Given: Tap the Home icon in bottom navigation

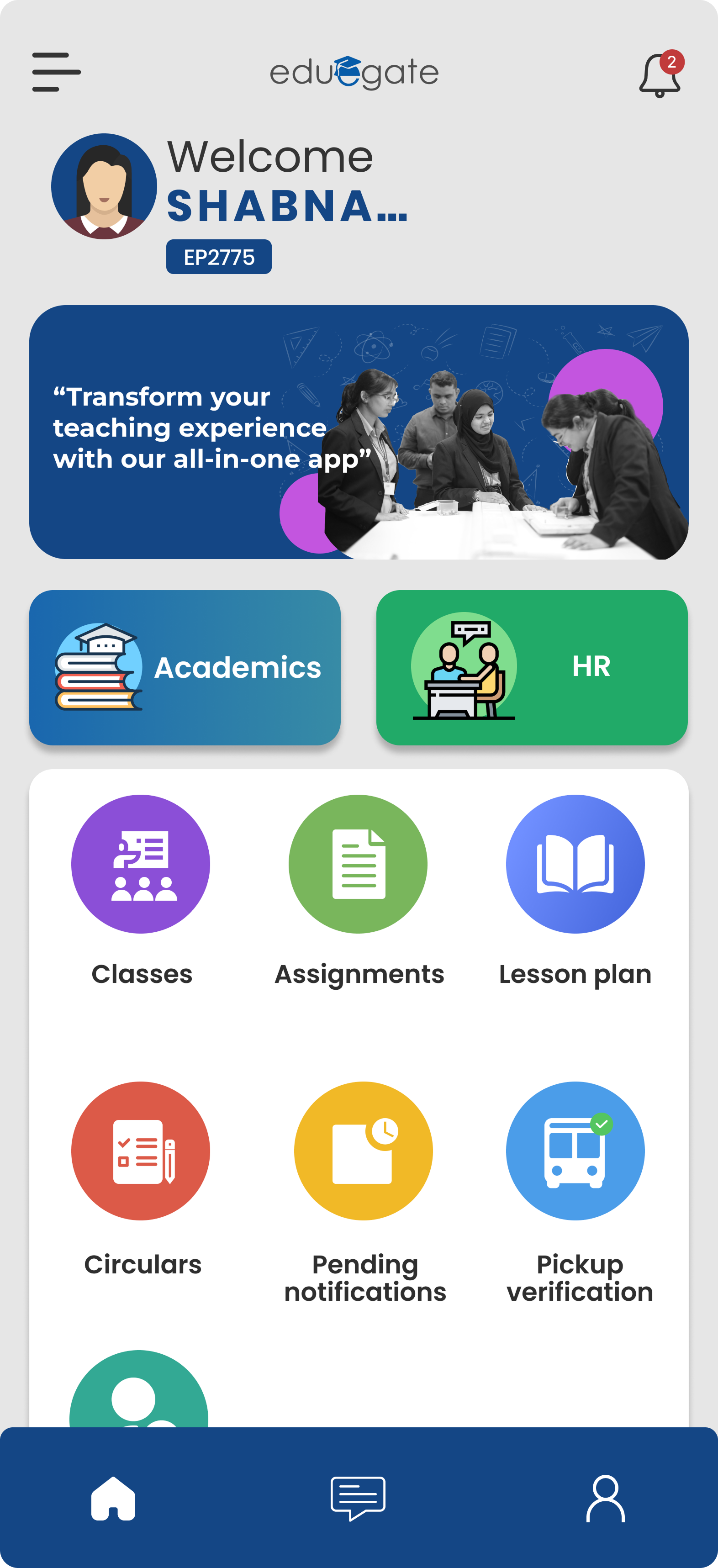Looking at the screenshot, I should coord(113,1500).
